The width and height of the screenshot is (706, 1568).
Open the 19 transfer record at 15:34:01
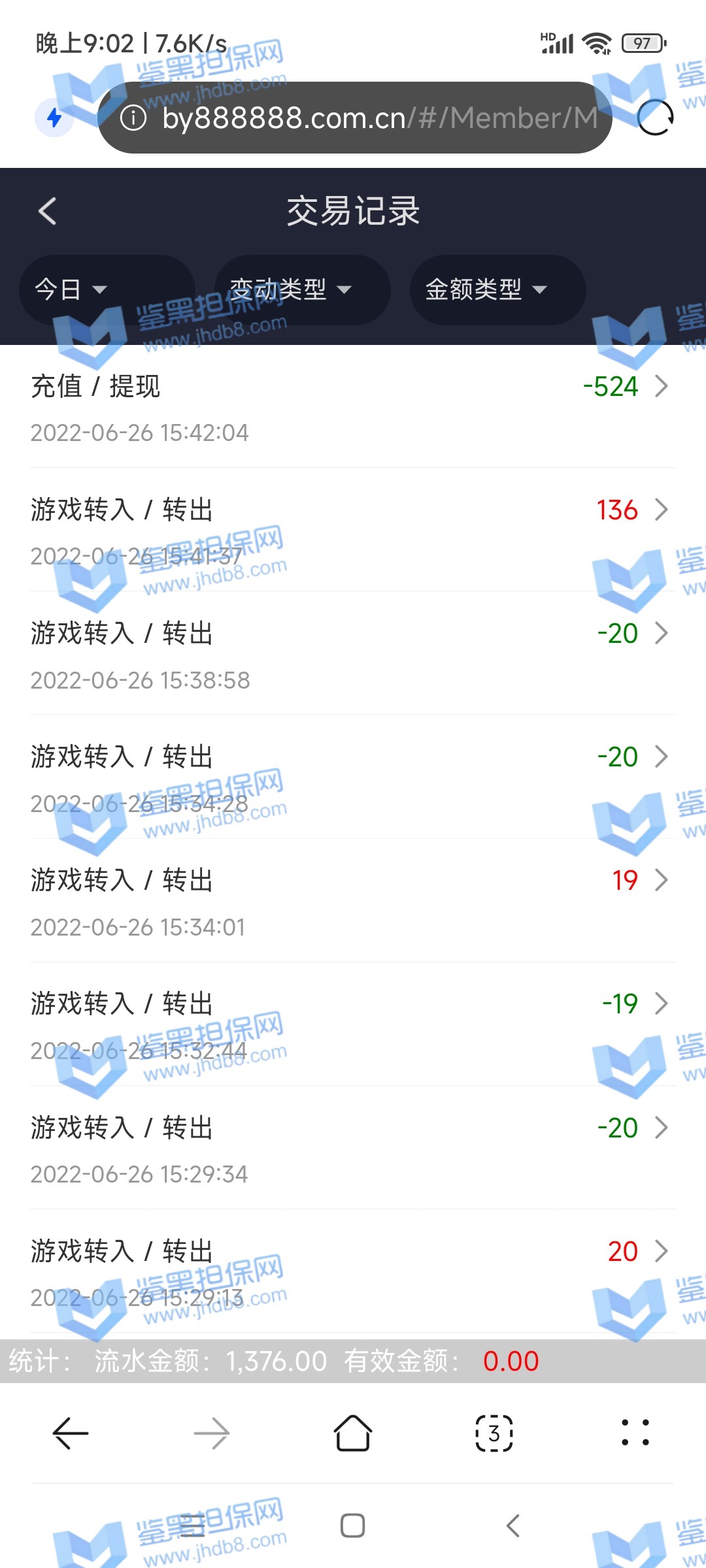pos(353,900)
